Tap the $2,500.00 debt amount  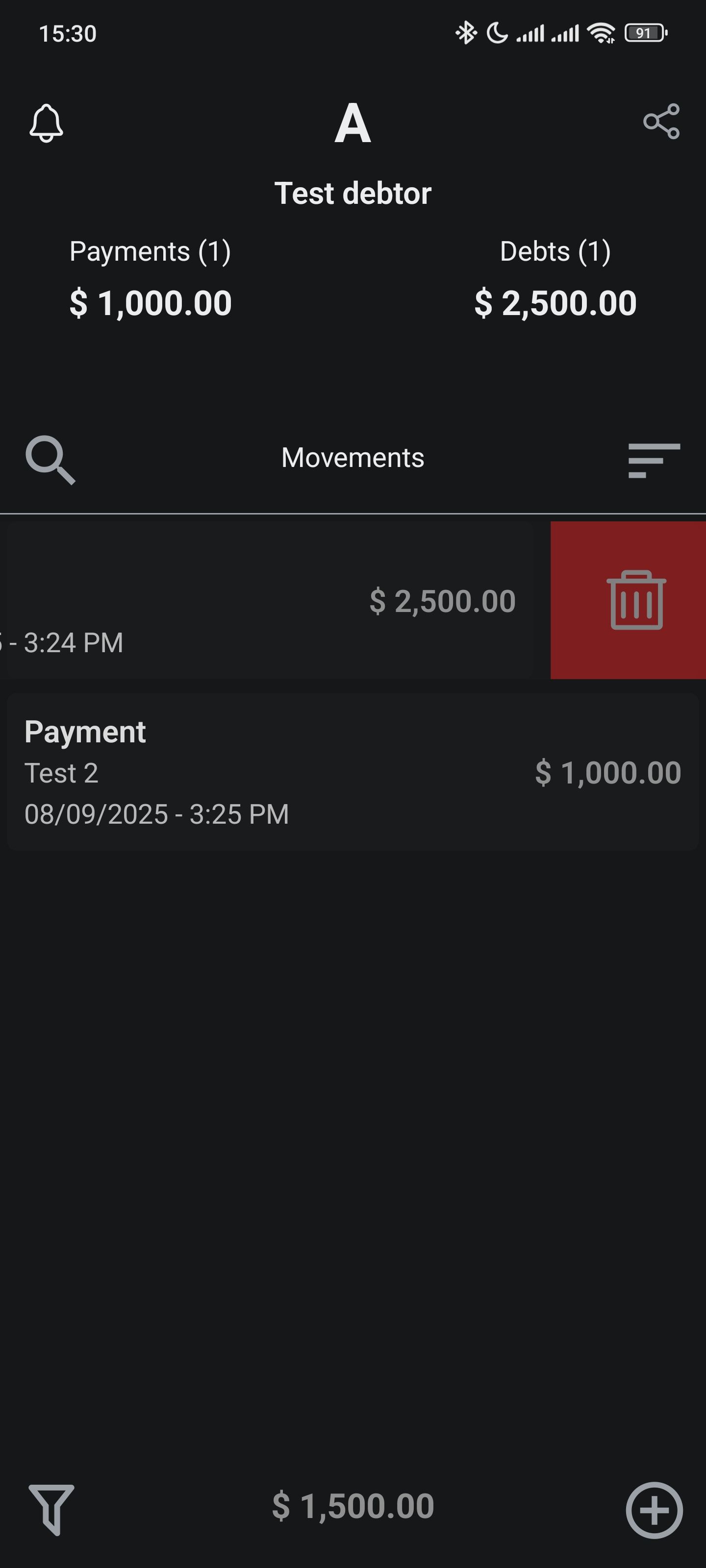(442, 600)
